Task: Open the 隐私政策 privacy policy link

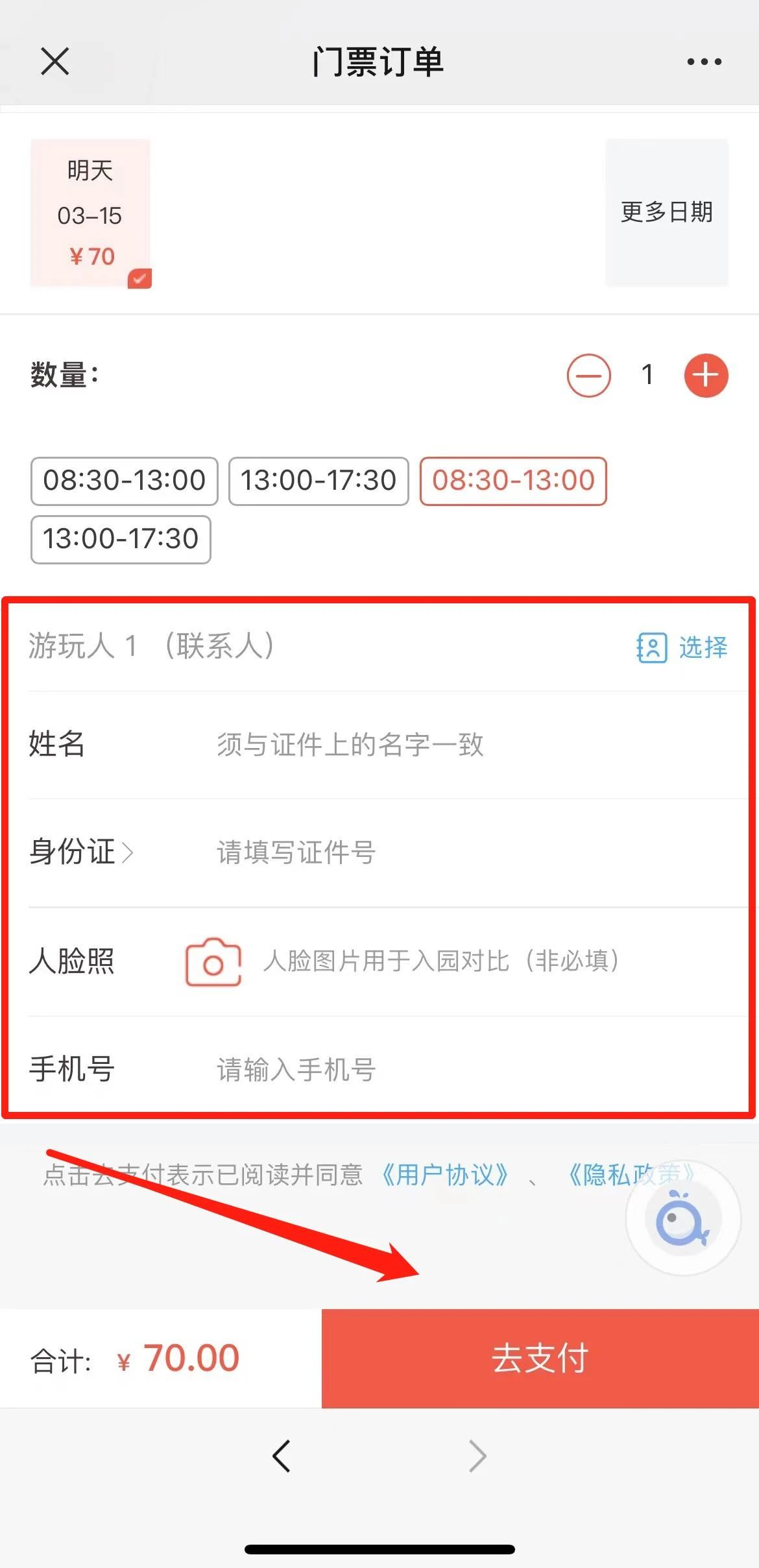Action: (623, 1175)
